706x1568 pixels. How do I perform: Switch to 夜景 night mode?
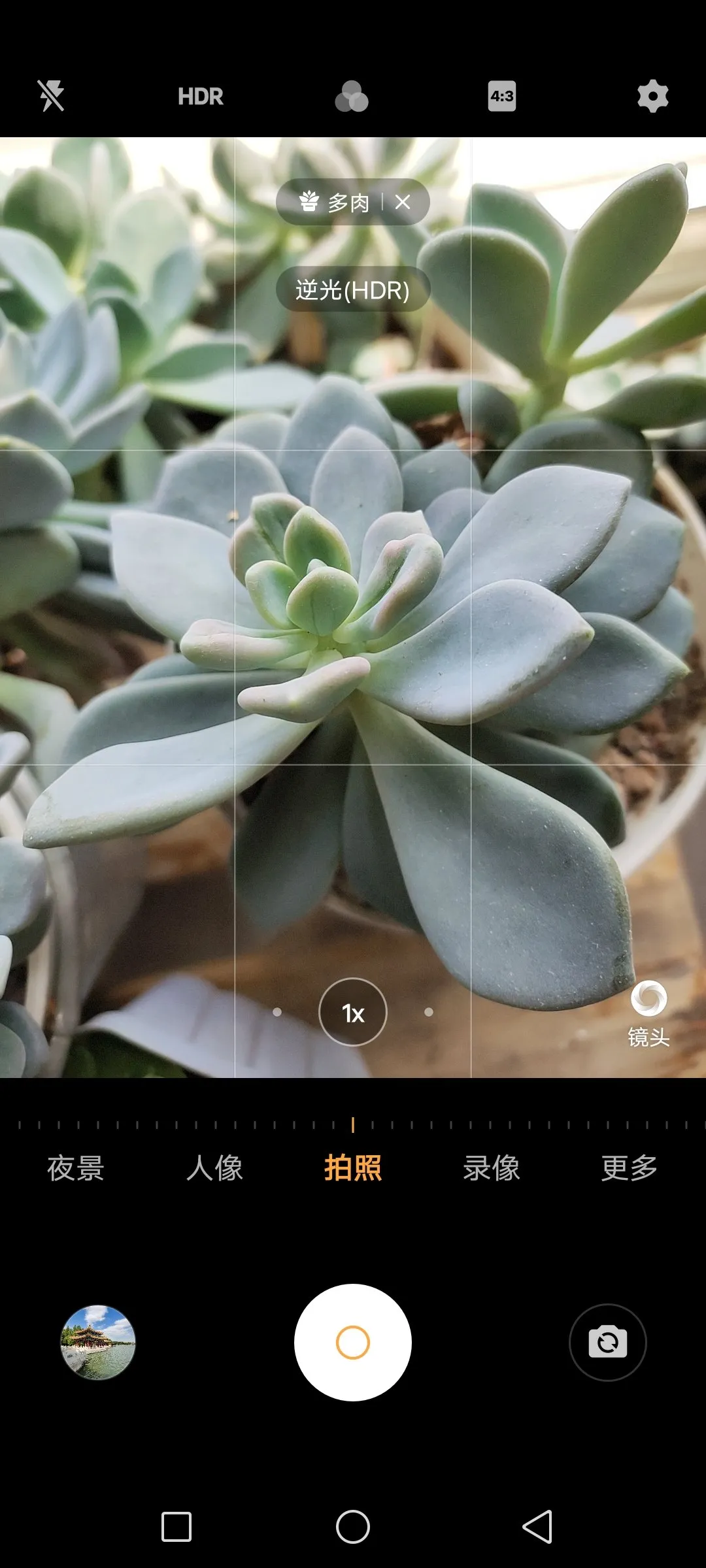(x=76, y=1168)
